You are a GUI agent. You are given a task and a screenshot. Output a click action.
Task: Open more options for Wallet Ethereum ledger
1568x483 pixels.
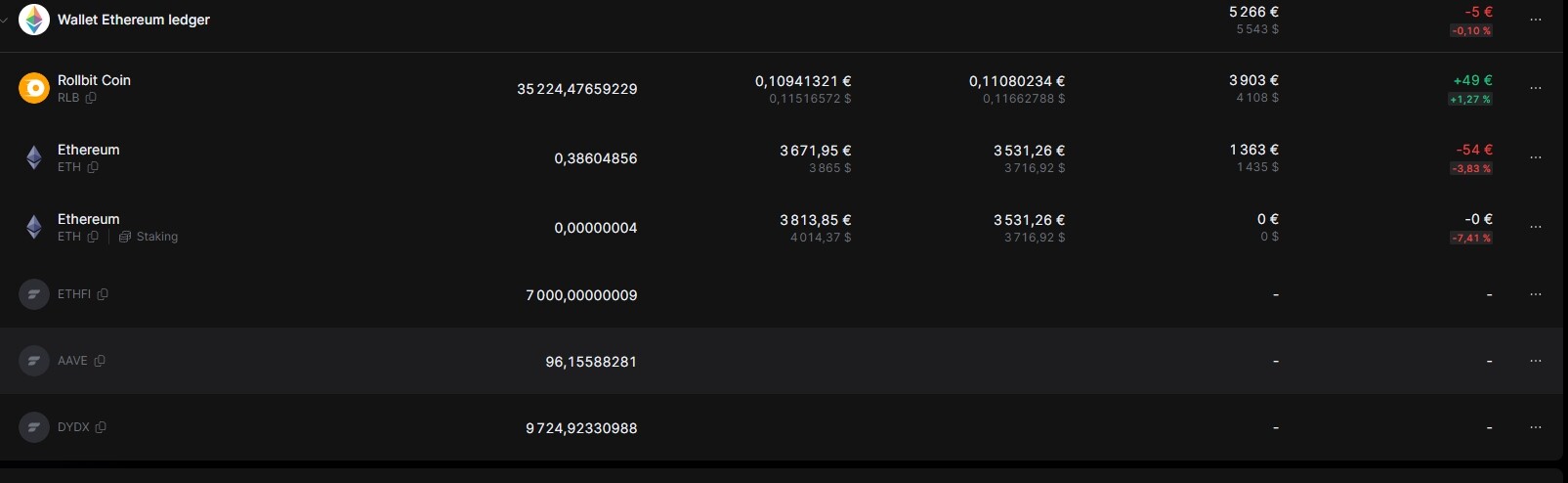click(1535, 20)
